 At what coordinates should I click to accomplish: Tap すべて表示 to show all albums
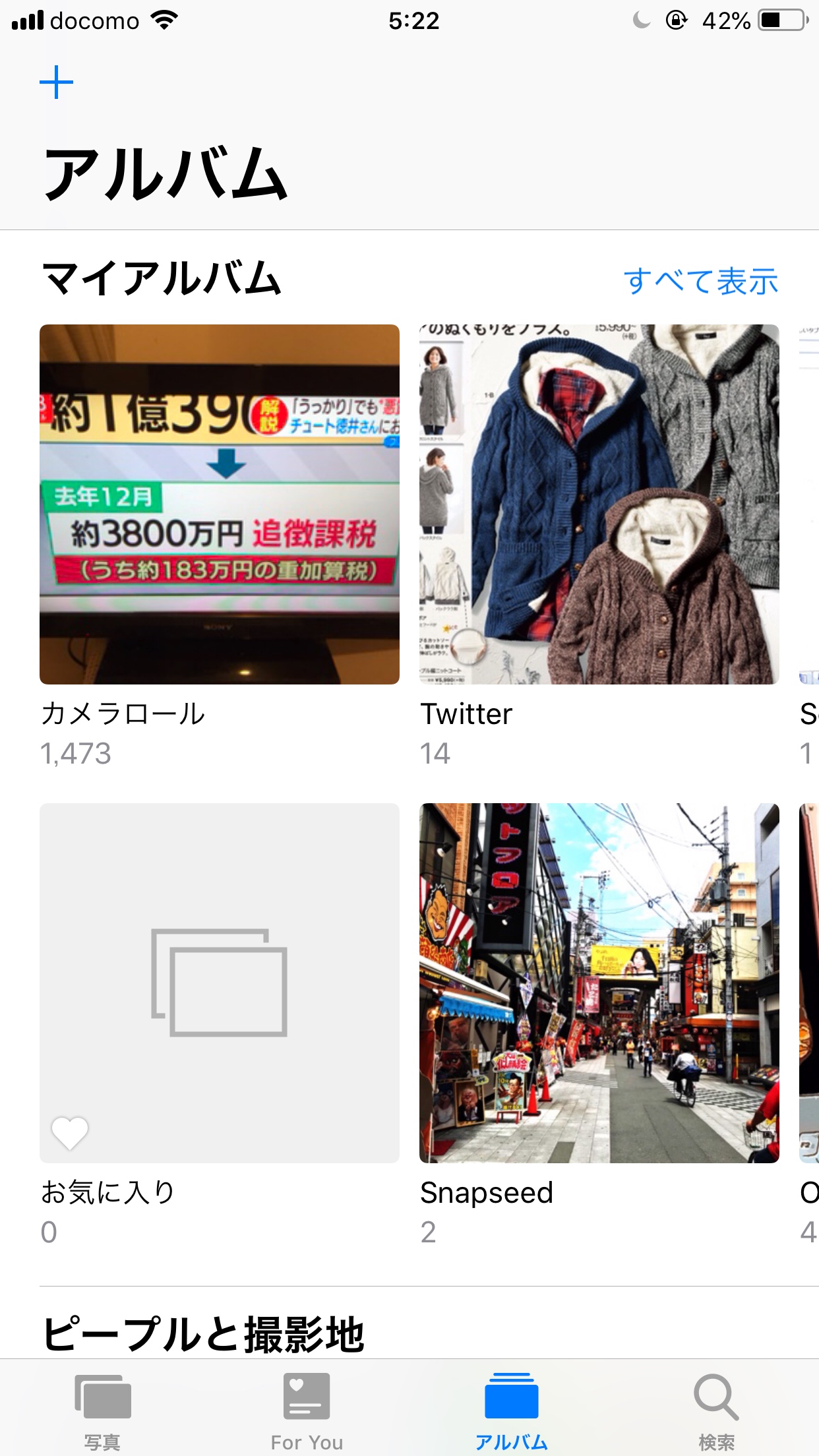[700, 282]
